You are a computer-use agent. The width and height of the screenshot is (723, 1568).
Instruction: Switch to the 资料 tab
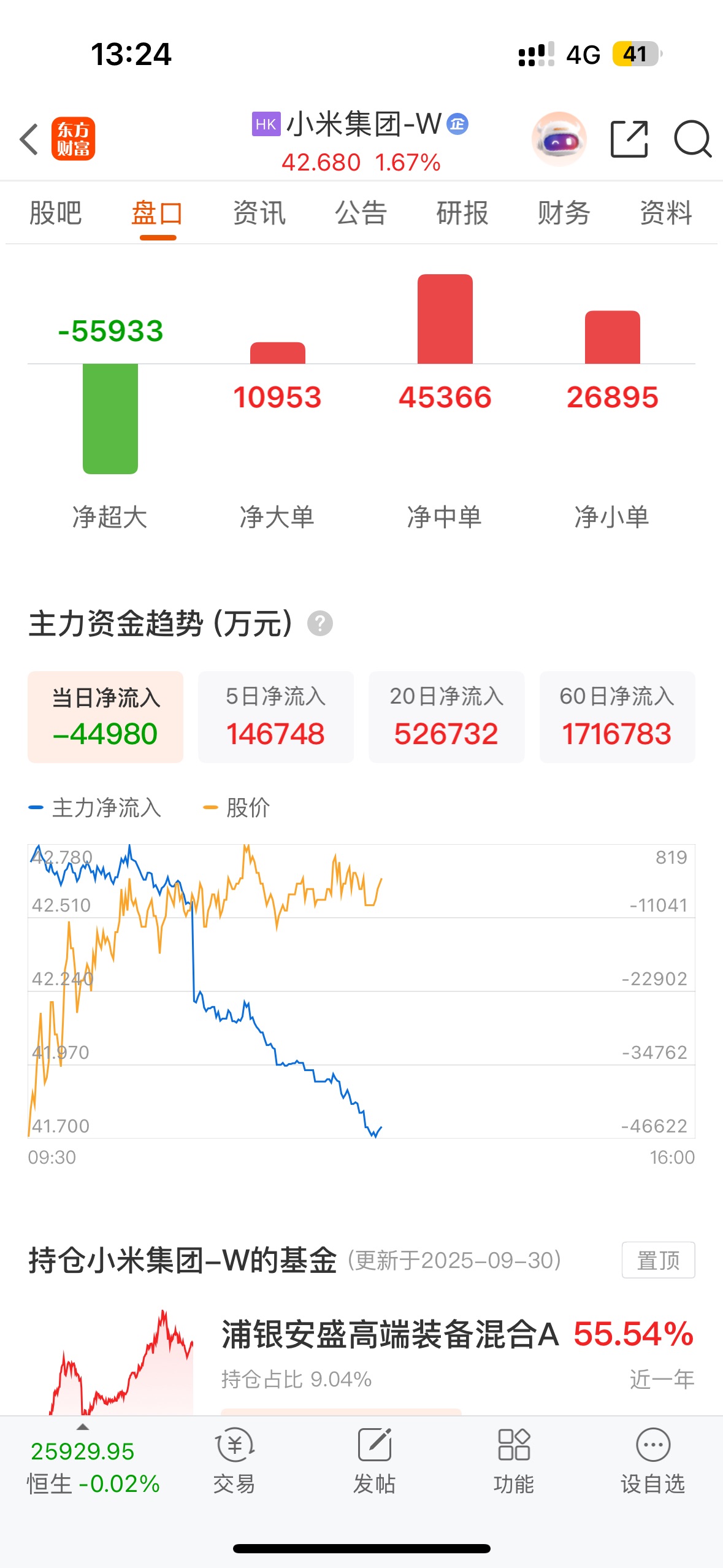click(x=666, y=213)
